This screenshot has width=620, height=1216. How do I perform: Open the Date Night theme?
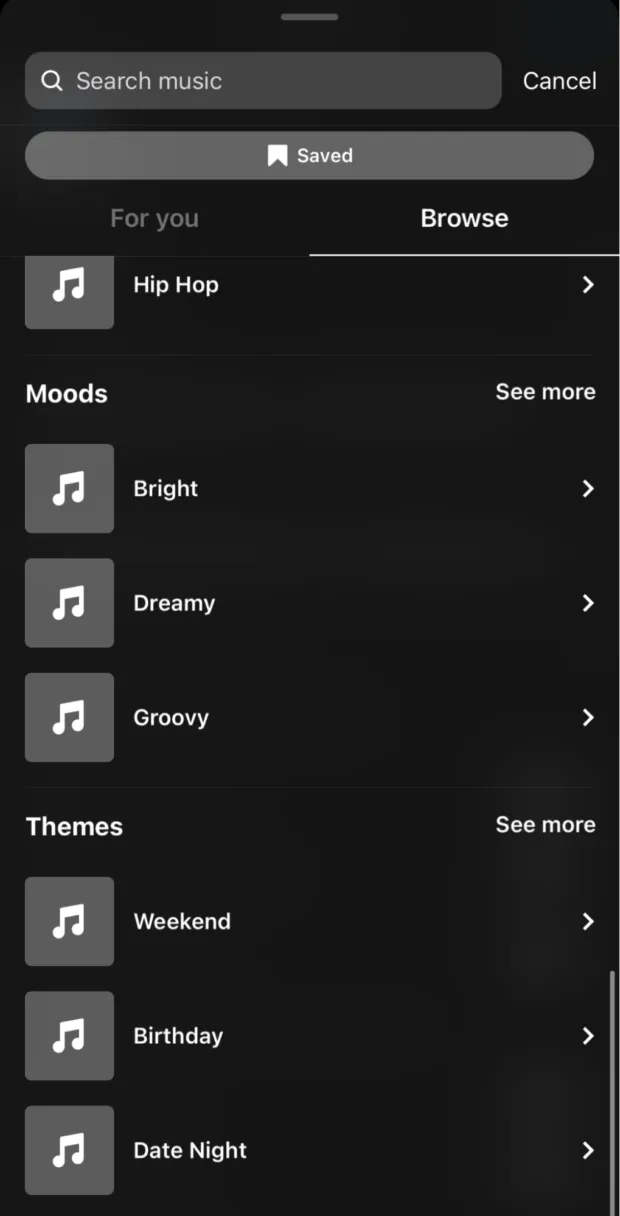310,1151
